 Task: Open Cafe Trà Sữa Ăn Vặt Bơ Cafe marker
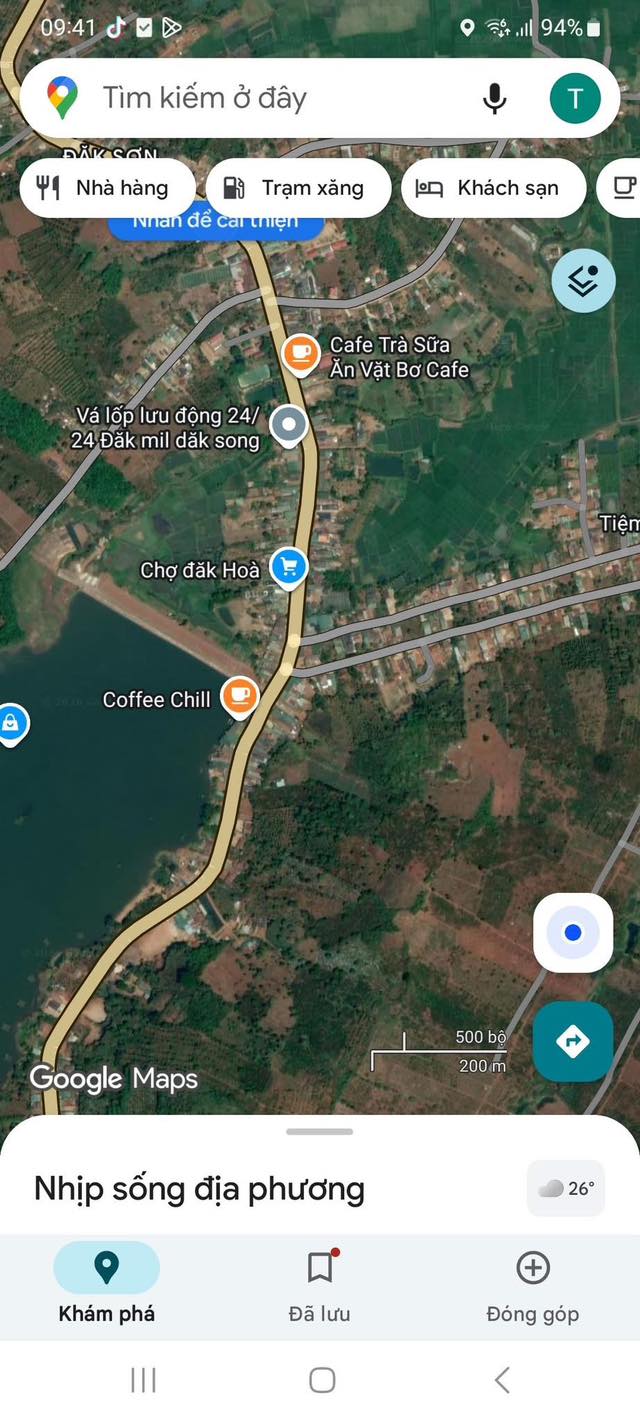click(x=299, y=352)
